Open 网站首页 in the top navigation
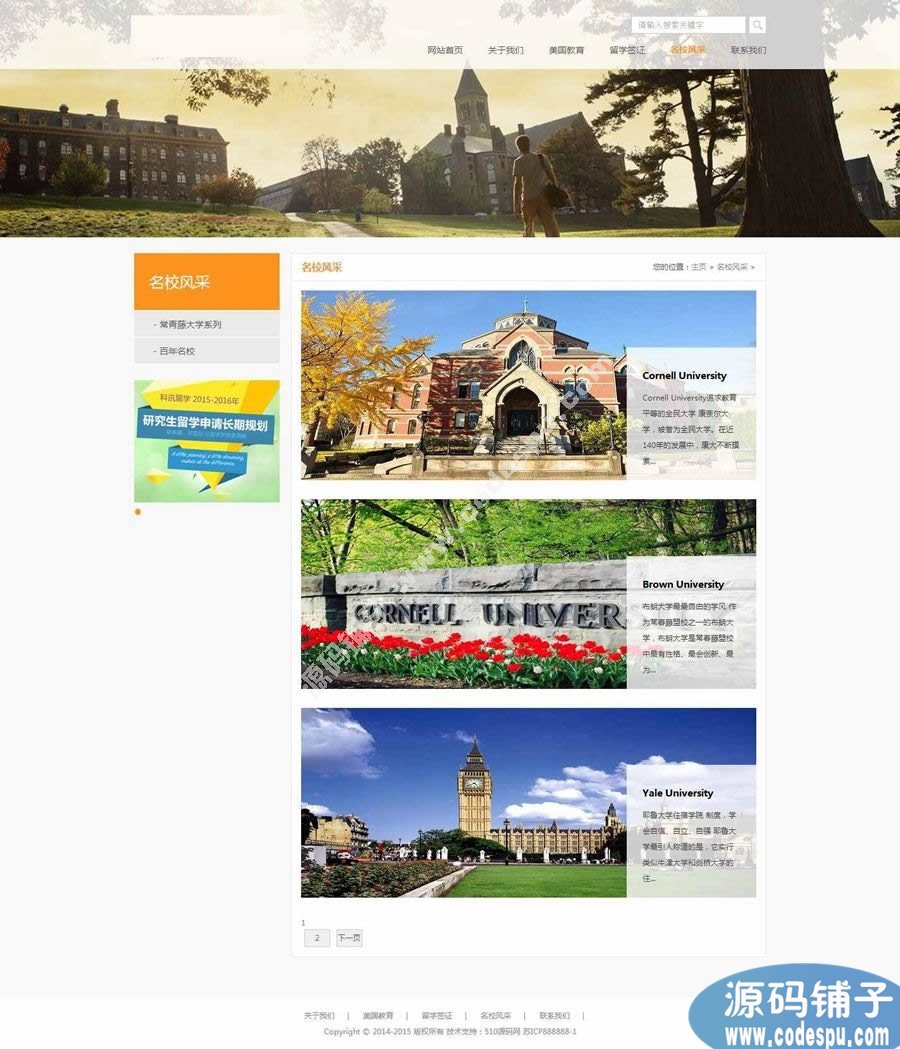This screenshot has height=1049, width=900. coord(445,50)
